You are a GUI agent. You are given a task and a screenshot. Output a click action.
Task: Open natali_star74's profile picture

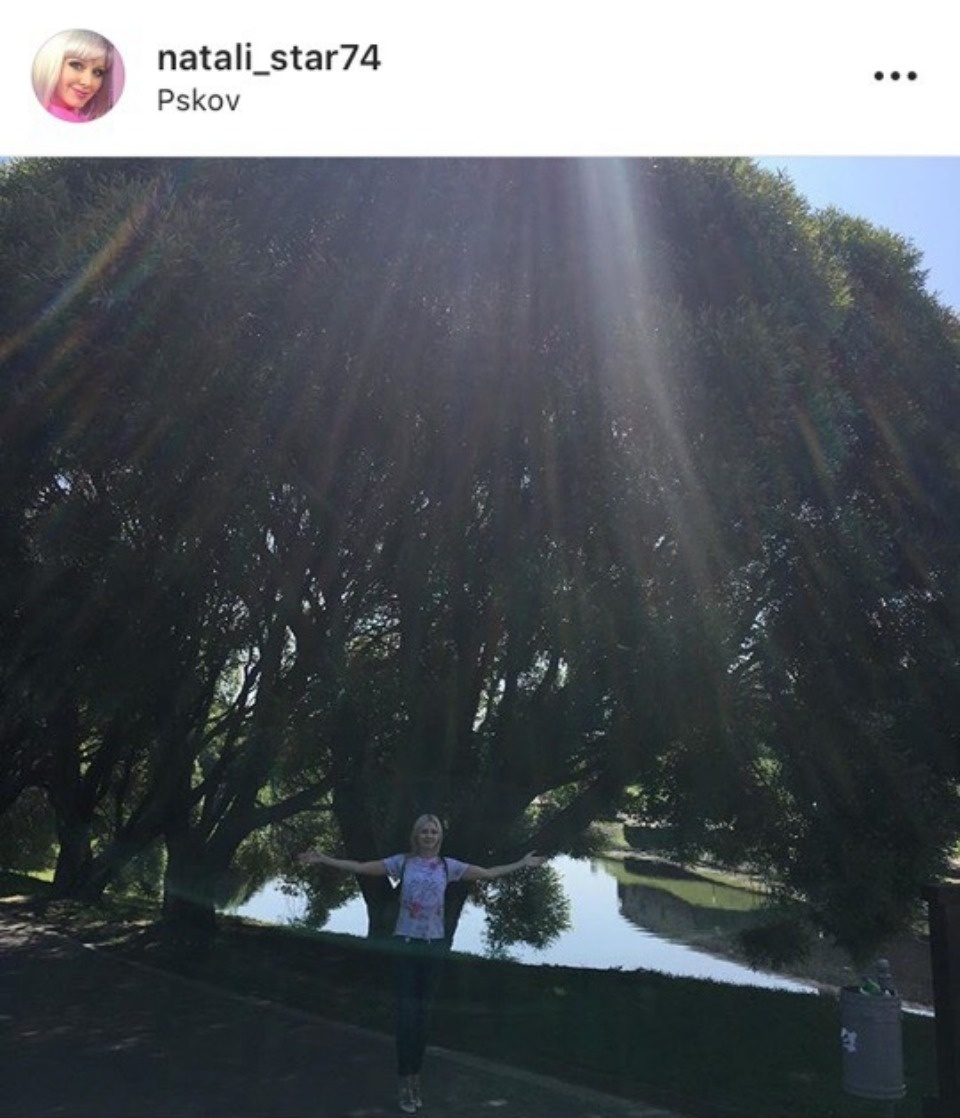click(x=78, y=75)
